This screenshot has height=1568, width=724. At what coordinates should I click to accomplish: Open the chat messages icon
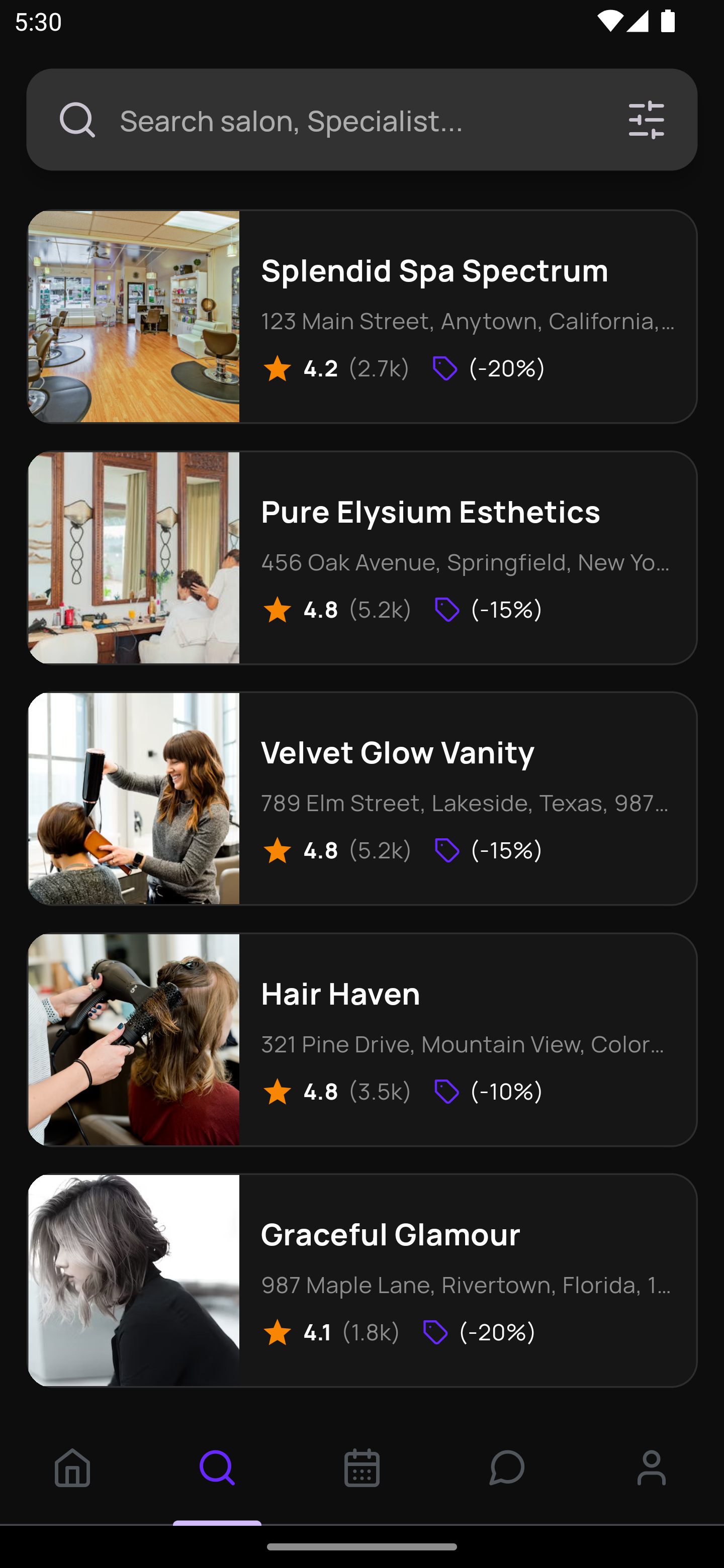507,1469
